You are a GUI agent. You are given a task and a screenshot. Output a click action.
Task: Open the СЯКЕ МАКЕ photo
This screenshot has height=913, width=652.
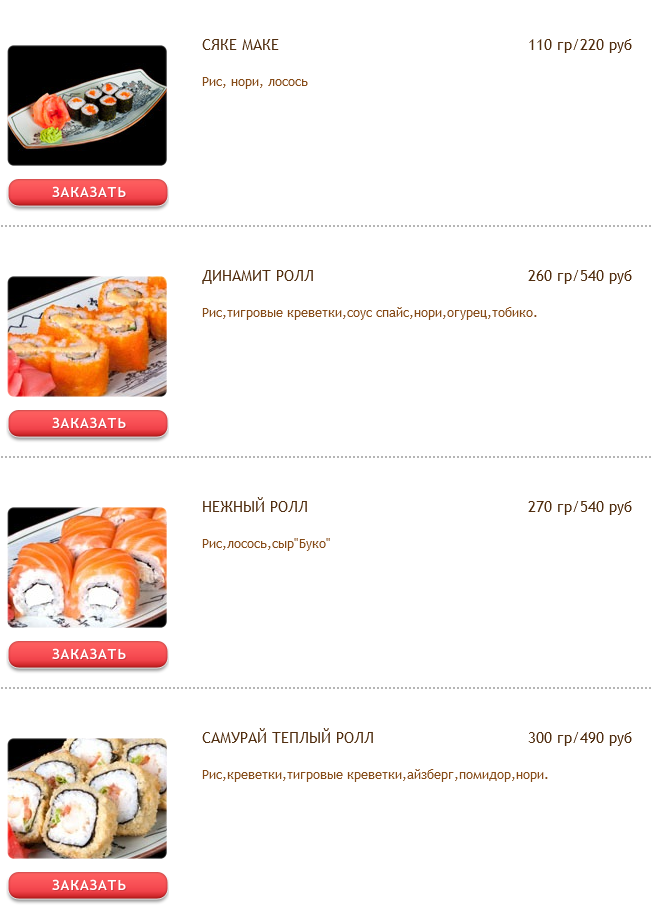[x=87, y=105]
